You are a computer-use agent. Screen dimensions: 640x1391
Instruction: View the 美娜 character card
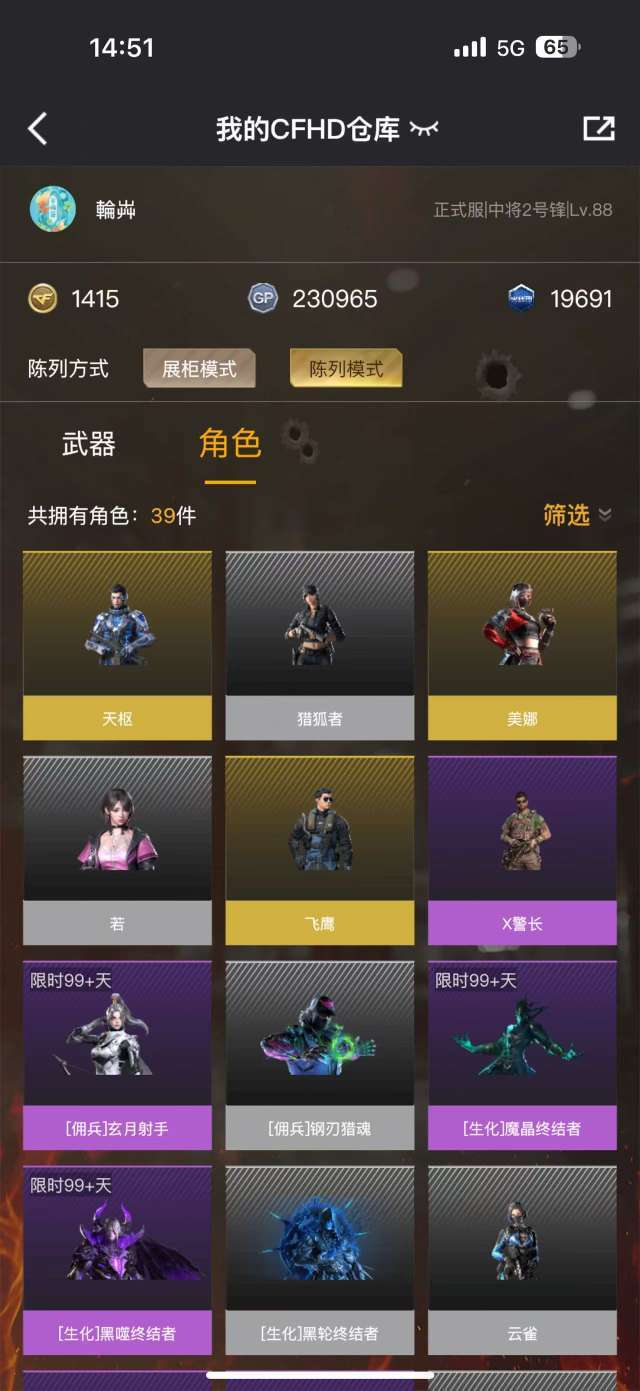(522, 645)
